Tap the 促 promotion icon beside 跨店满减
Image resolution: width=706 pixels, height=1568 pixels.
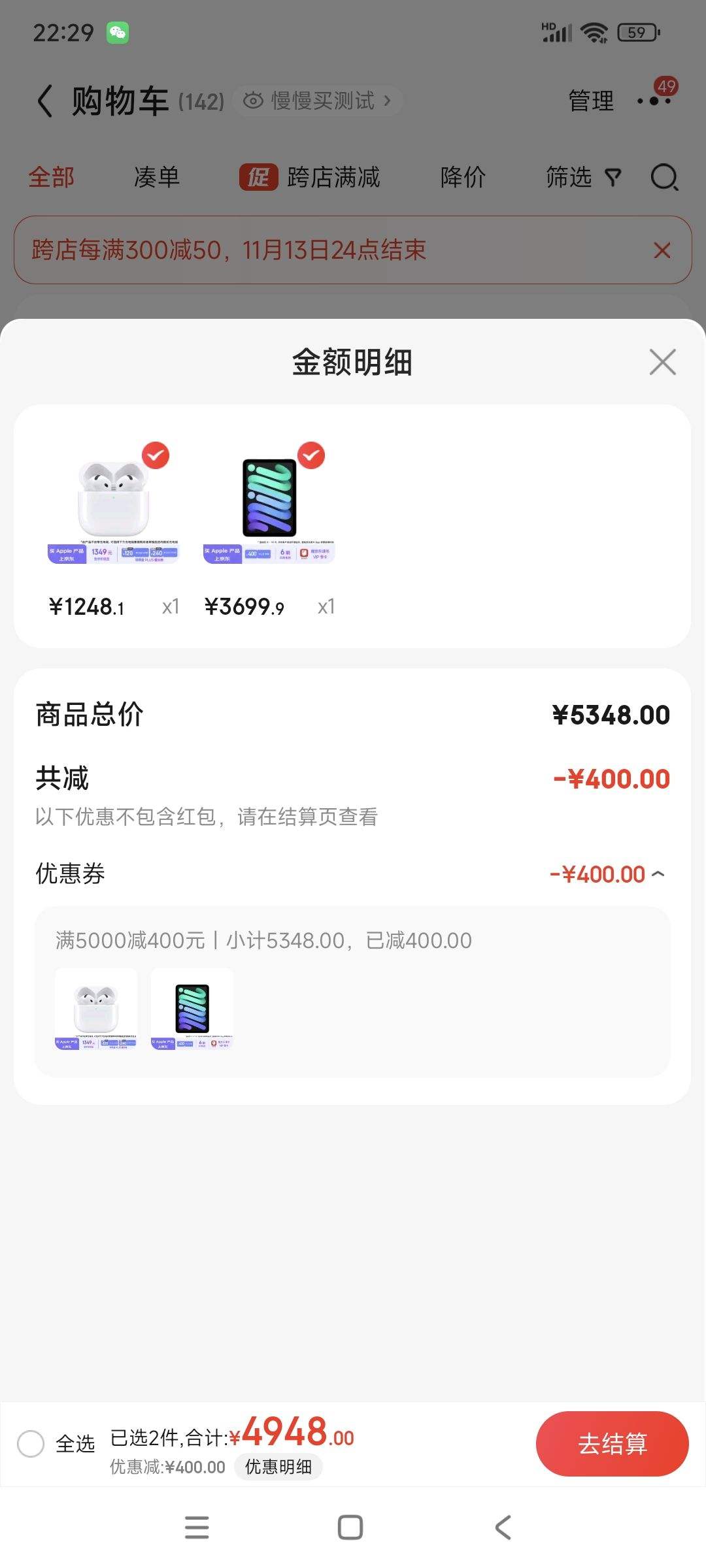[259, 177]
